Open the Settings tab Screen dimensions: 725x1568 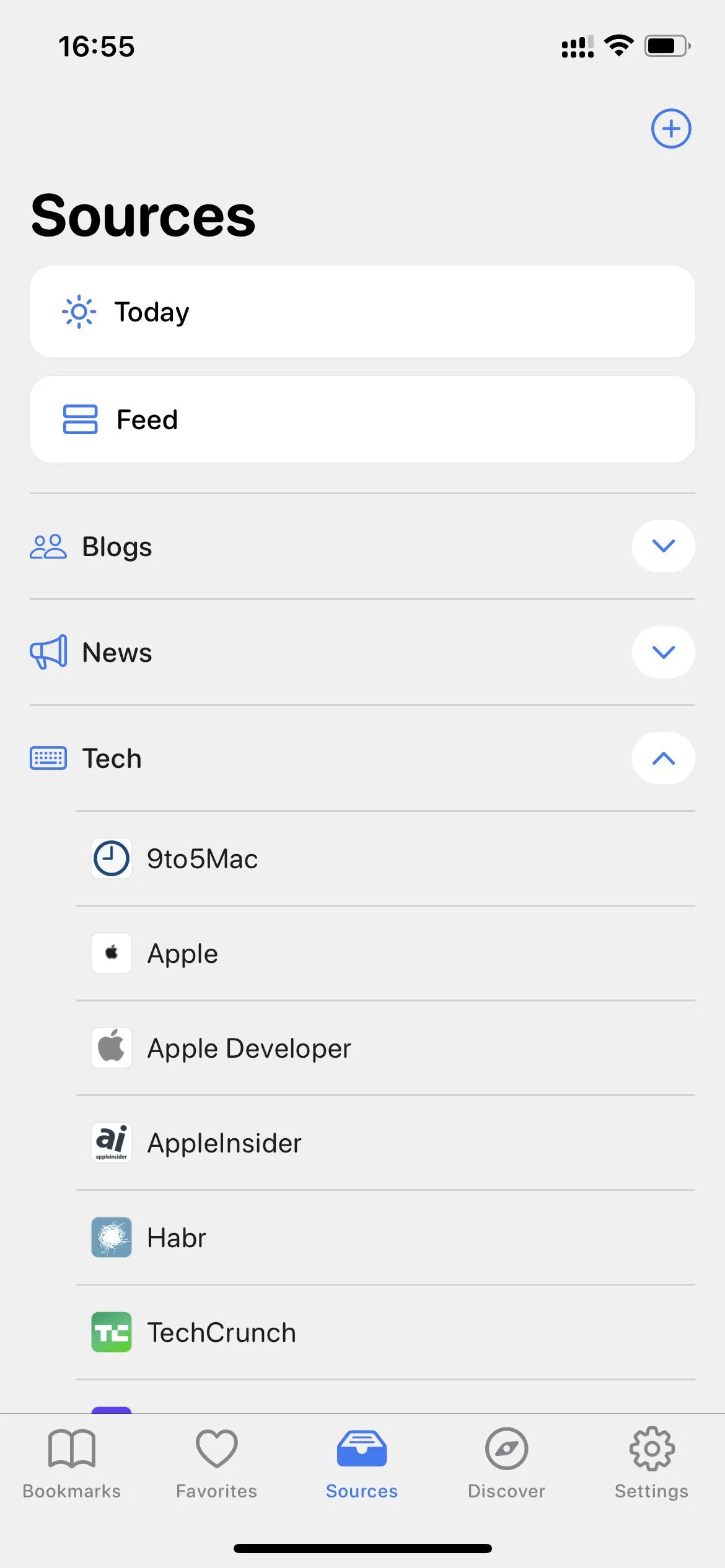652,1464
